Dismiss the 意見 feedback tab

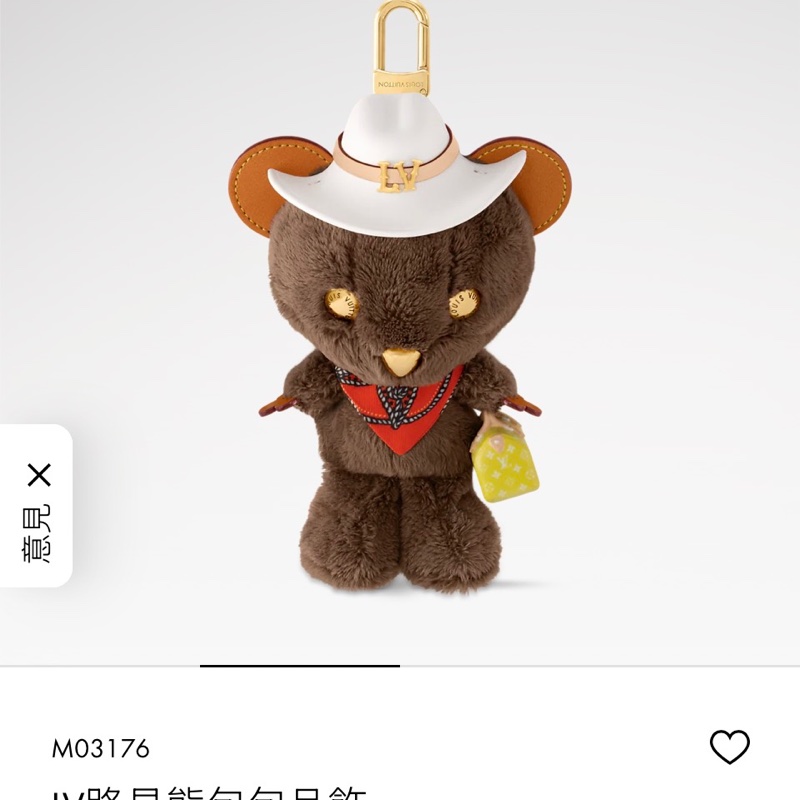(39, 474)
